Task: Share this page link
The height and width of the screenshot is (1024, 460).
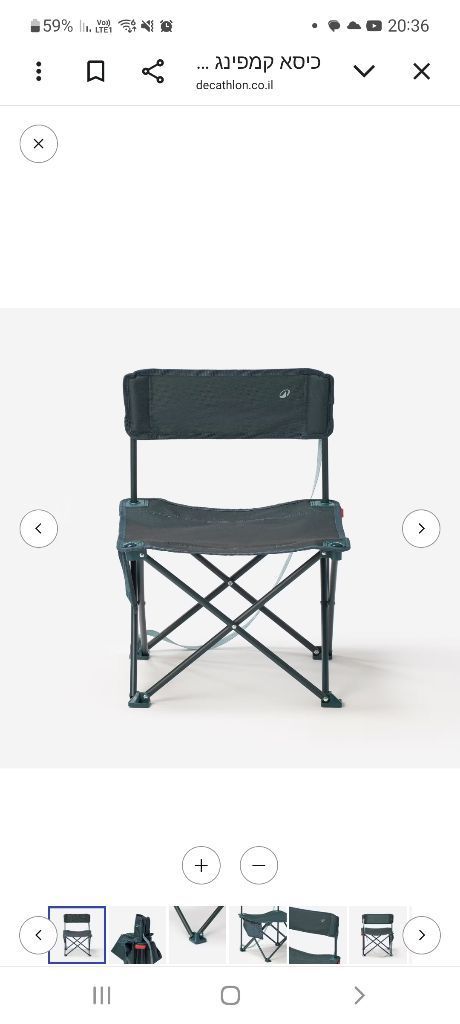Action: click(x=153, y=71)
